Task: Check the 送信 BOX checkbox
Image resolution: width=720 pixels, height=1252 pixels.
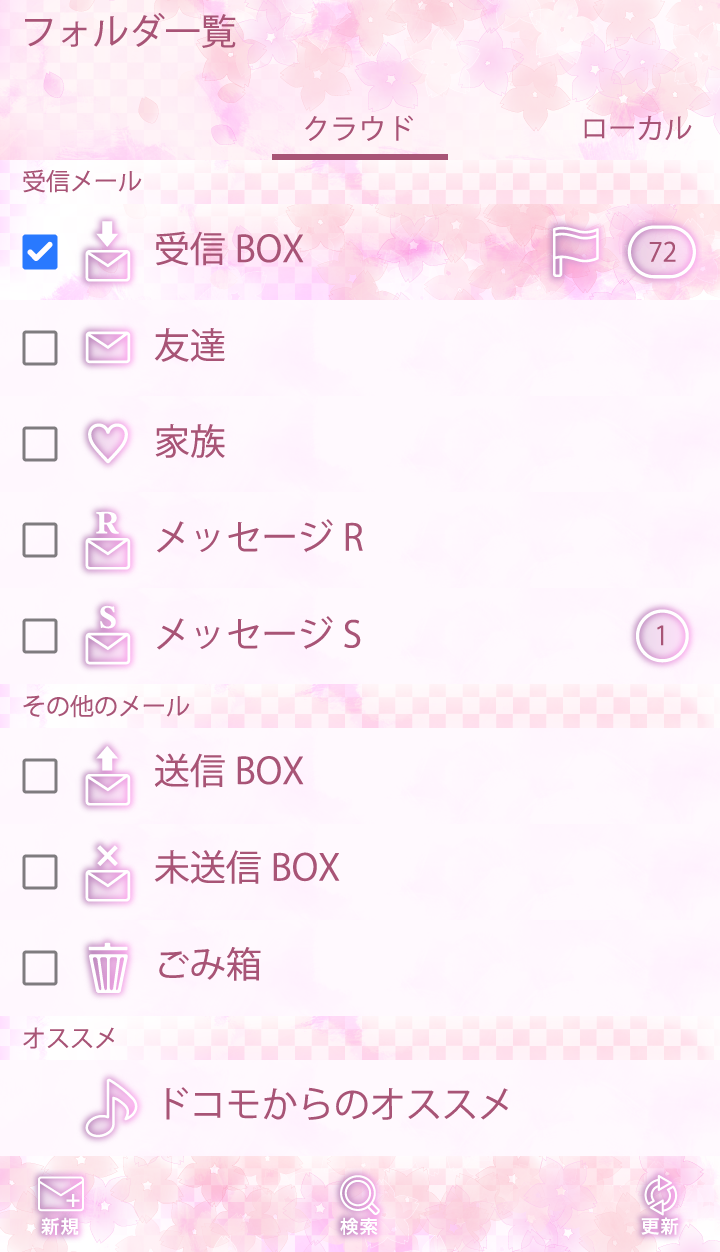Action: [40, 775]
